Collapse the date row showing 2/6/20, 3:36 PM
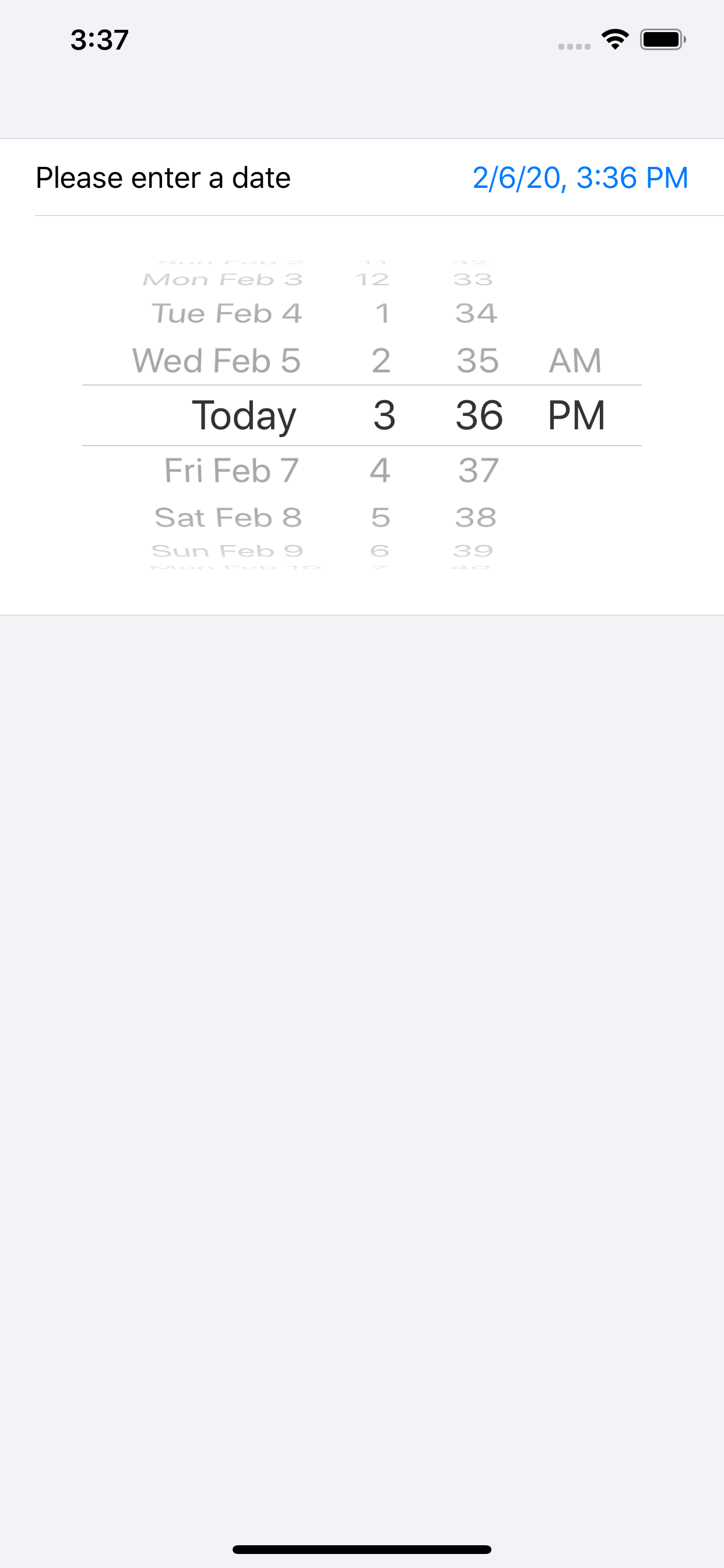This screenshot has height=1568, width=724. click(x=579, y=178)
